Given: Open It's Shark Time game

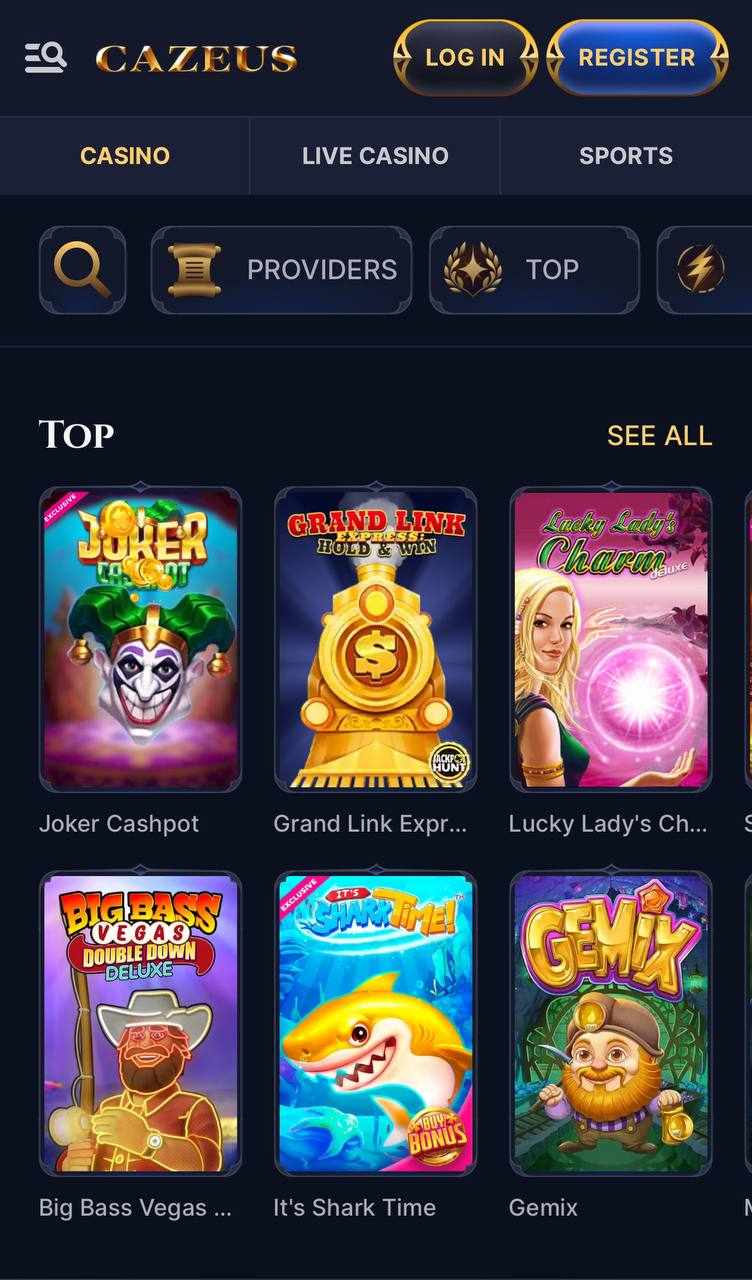Looking at the screenshot, I should (x=375, y=1023).
